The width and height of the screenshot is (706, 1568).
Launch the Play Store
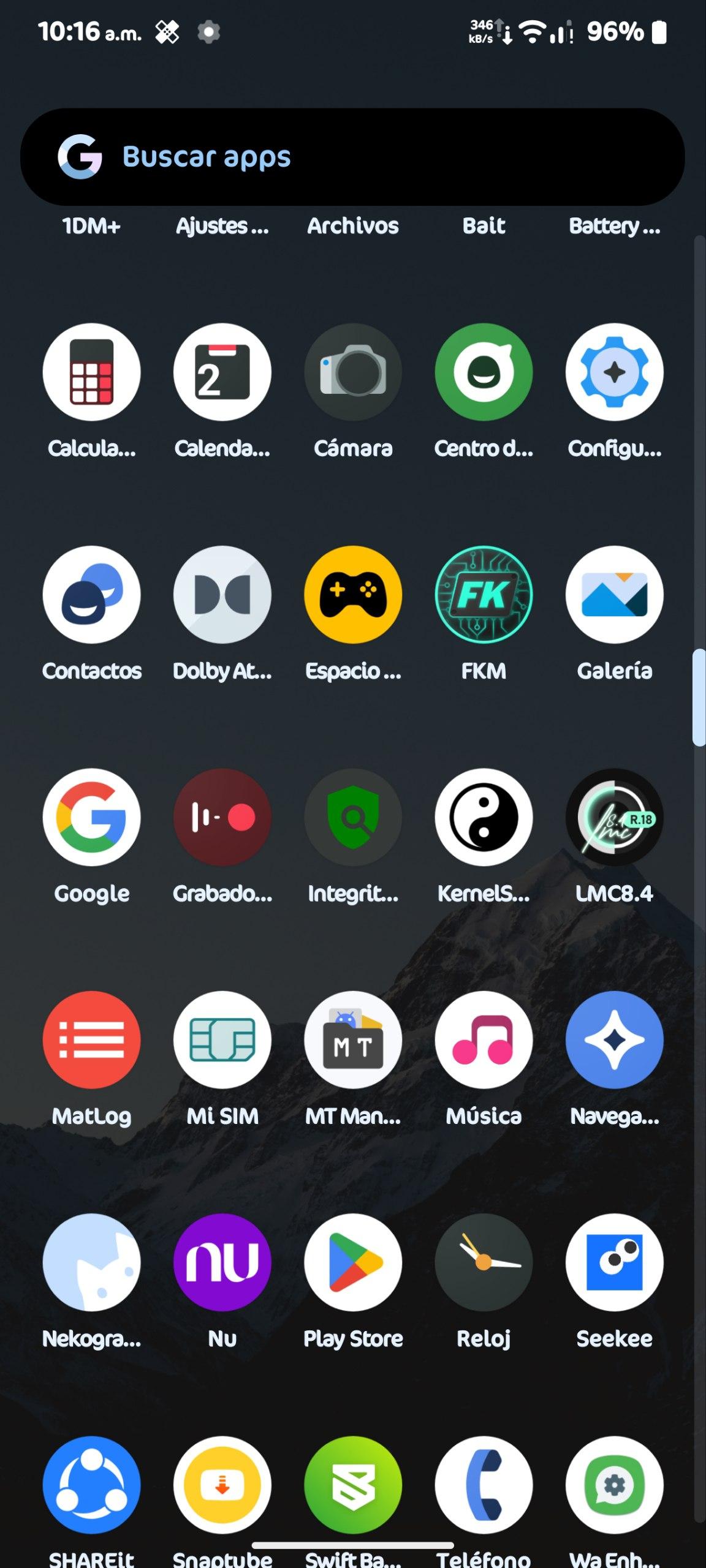coord(353,1262)
